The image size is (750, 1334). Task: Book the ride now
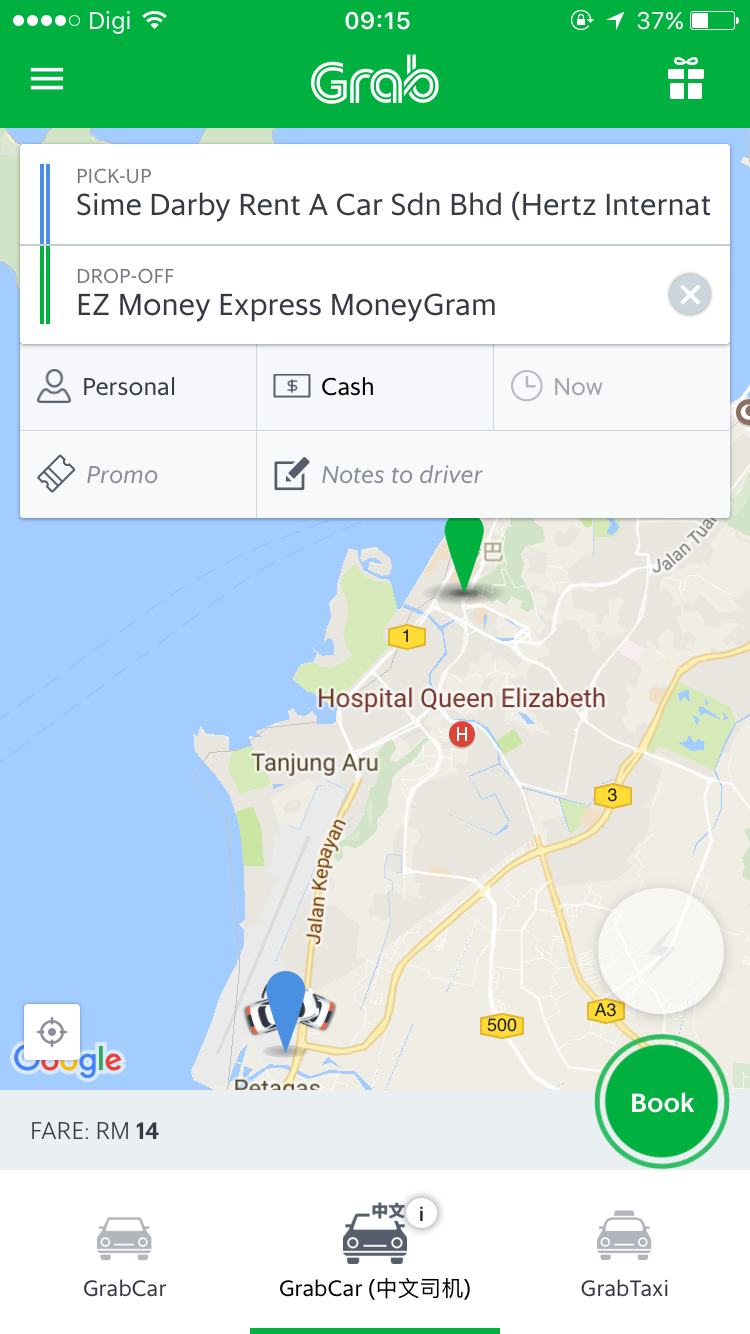pyautogui.click(x=661, y=1102)
